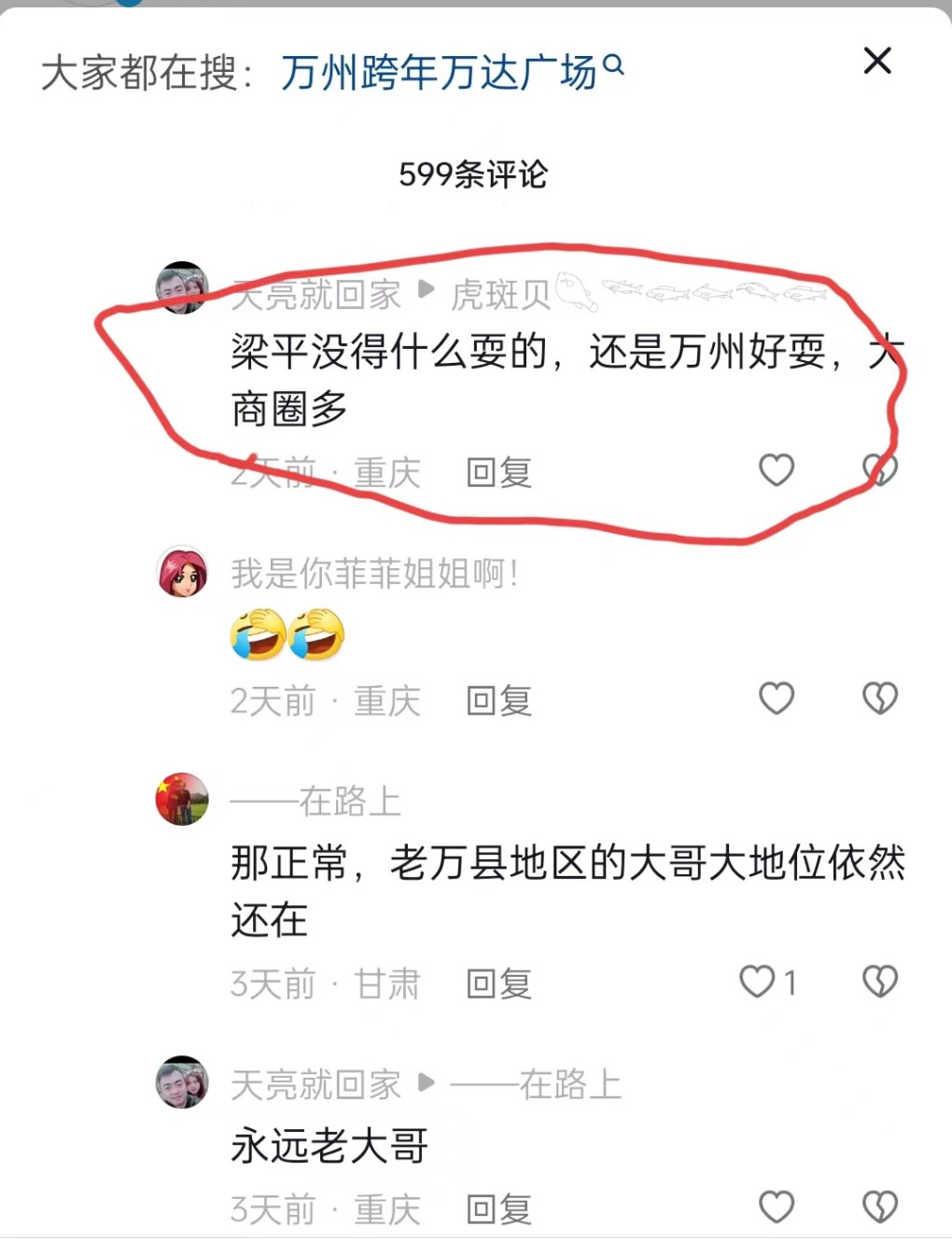This screenshot has width=952, height=1241.
Task: Close the comments panel
Action: (x=876, y=62)
